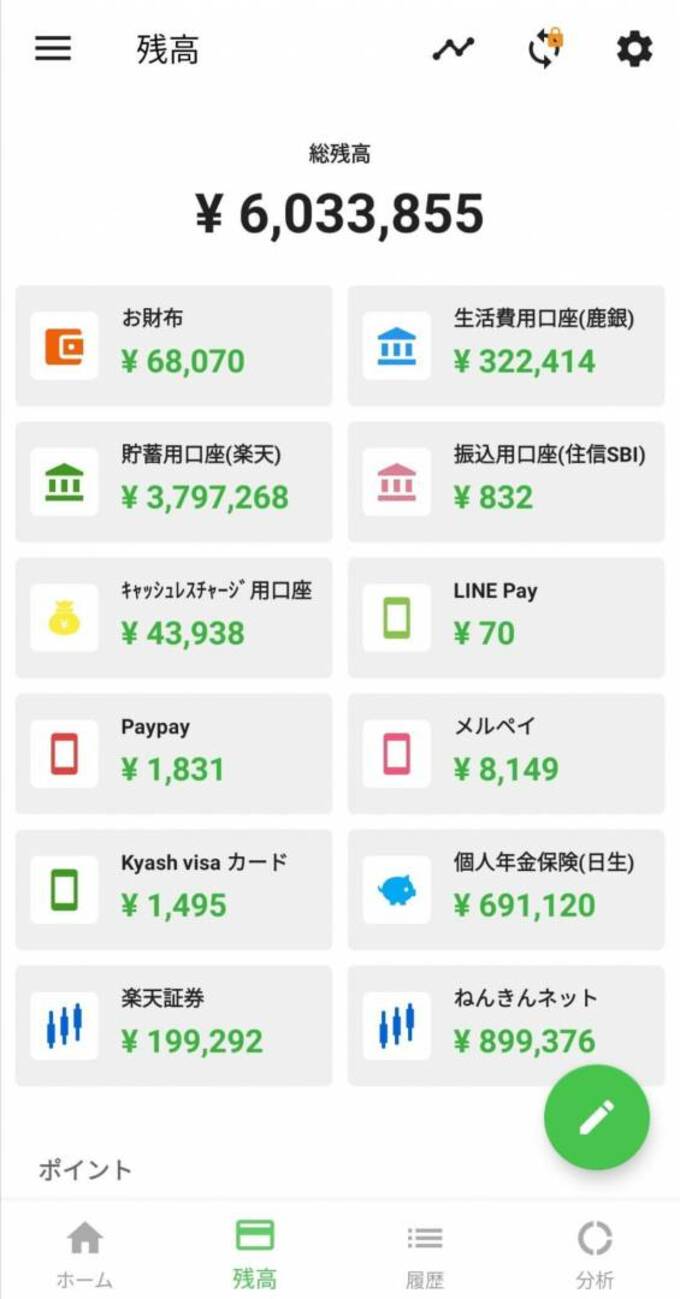Select the 貯蓄用口座(楽天) account card

click(x=174, y=481)
